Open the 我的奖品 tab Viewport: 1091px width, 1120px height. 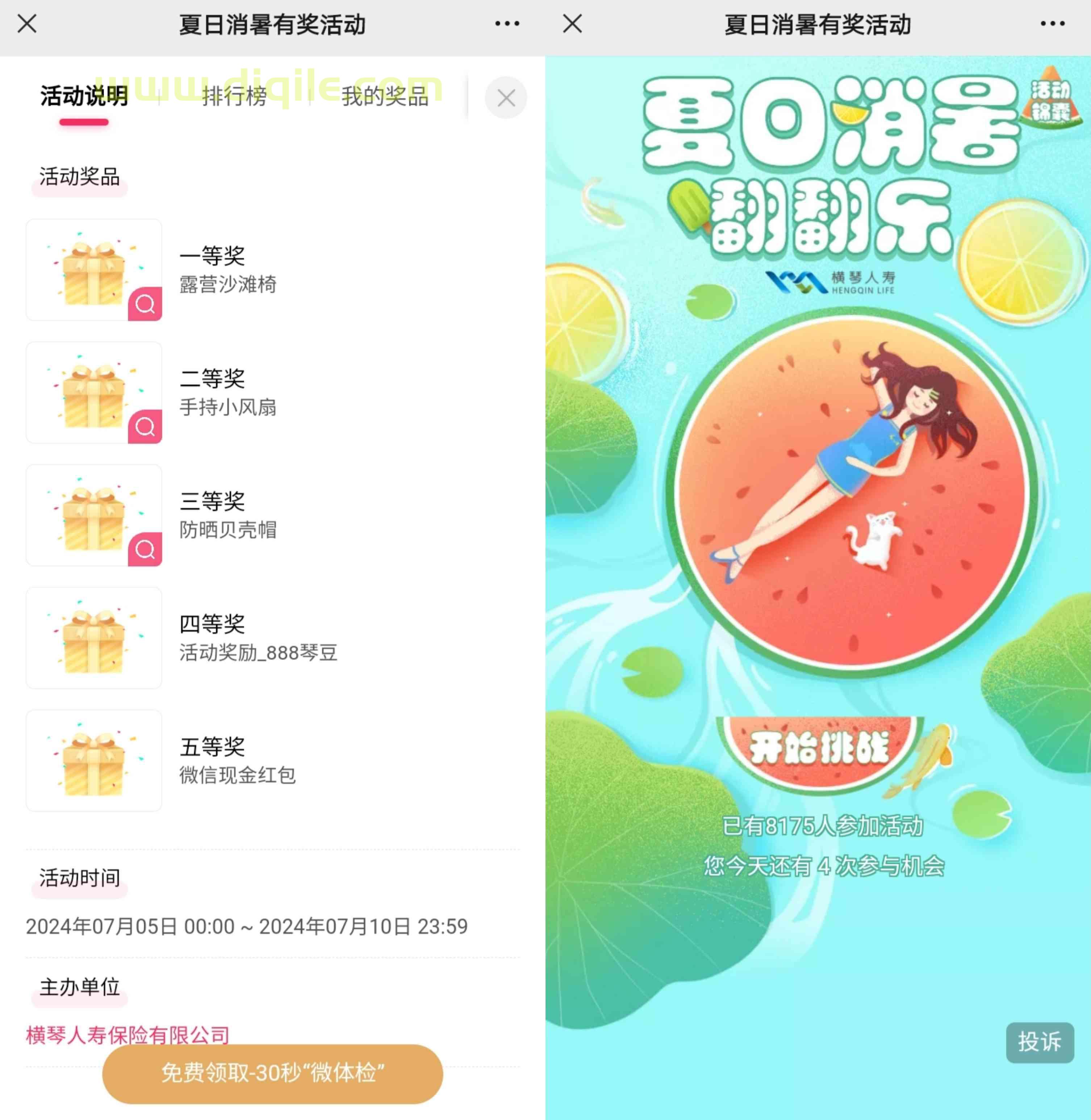(385, 96)
